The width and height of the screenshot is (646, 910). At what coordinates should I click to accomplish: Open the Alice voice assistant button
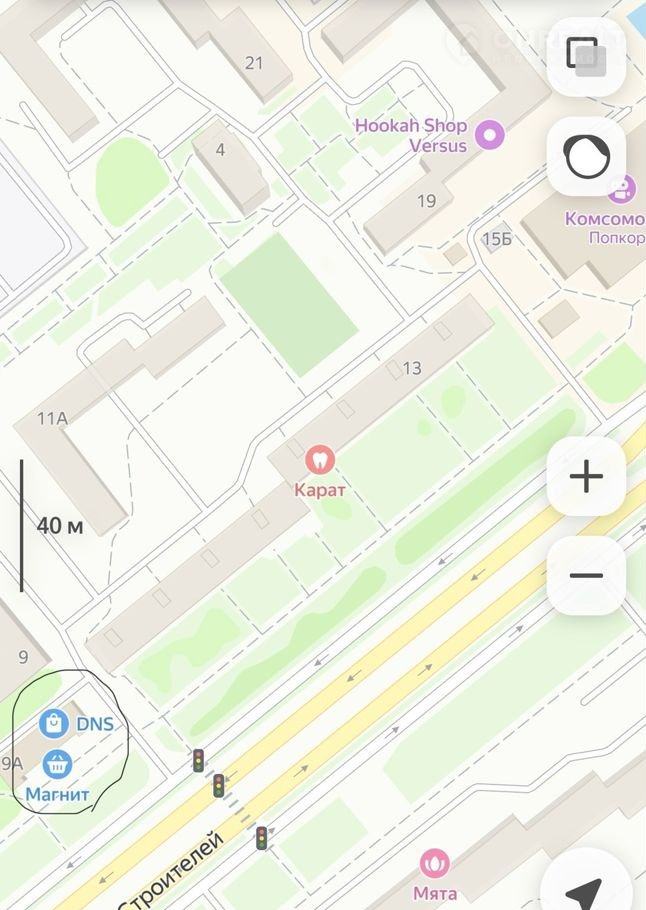(x=586, y=157)
